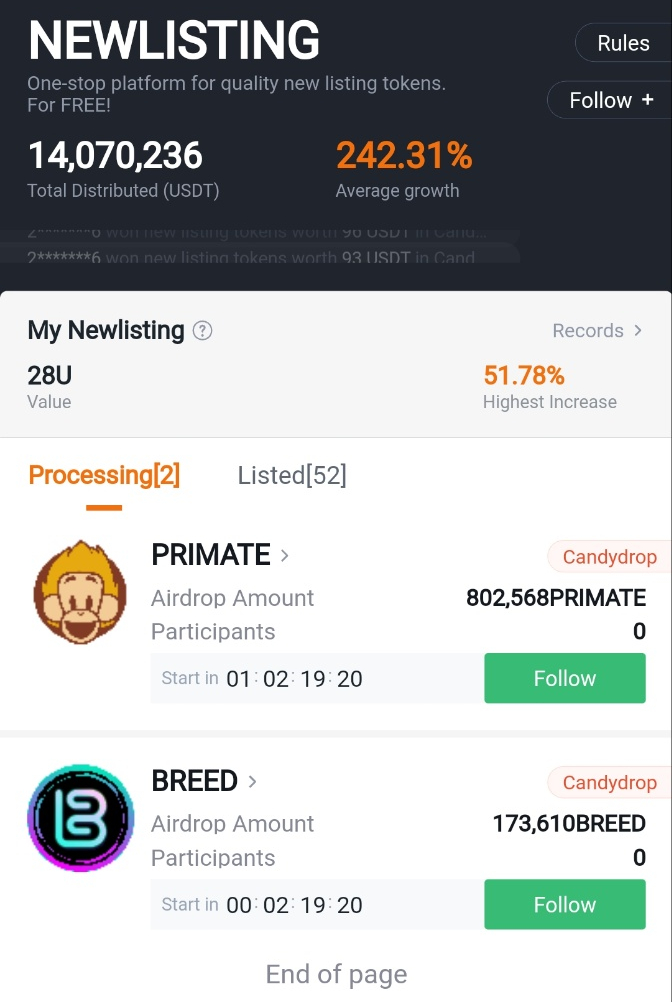The width and height of the screenshot is (672, 1002).
Task: Switch to the Processing tab
Action: pyautogui.click(x=104, y=475)
